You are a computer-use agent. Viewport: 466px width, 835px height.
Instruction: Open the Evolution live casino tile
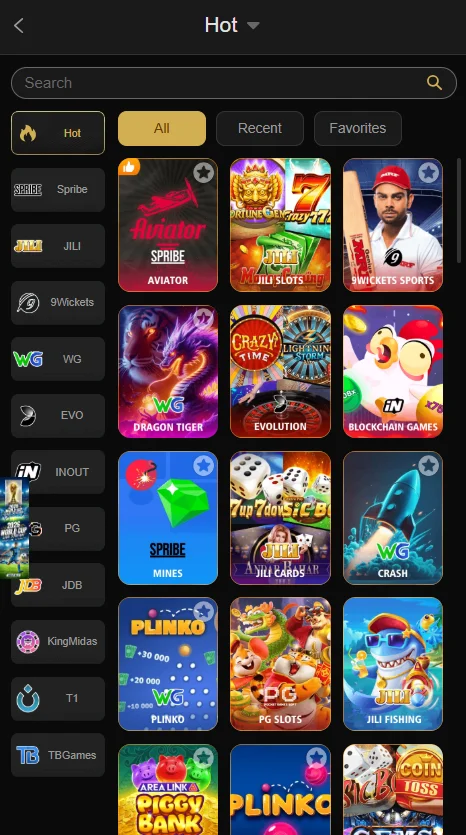pos(280,371)
